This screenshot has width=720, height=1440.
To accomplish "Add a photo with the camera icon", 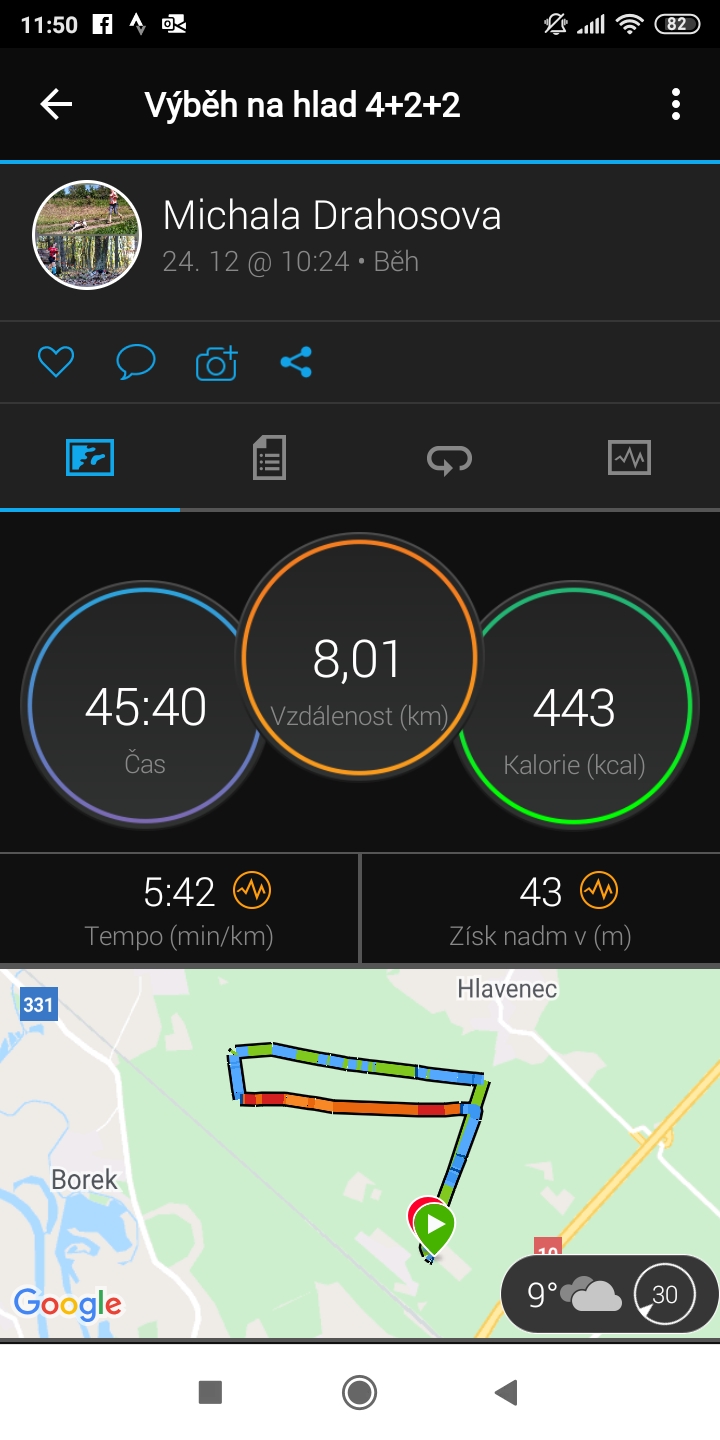I will (x=216, y=362).
